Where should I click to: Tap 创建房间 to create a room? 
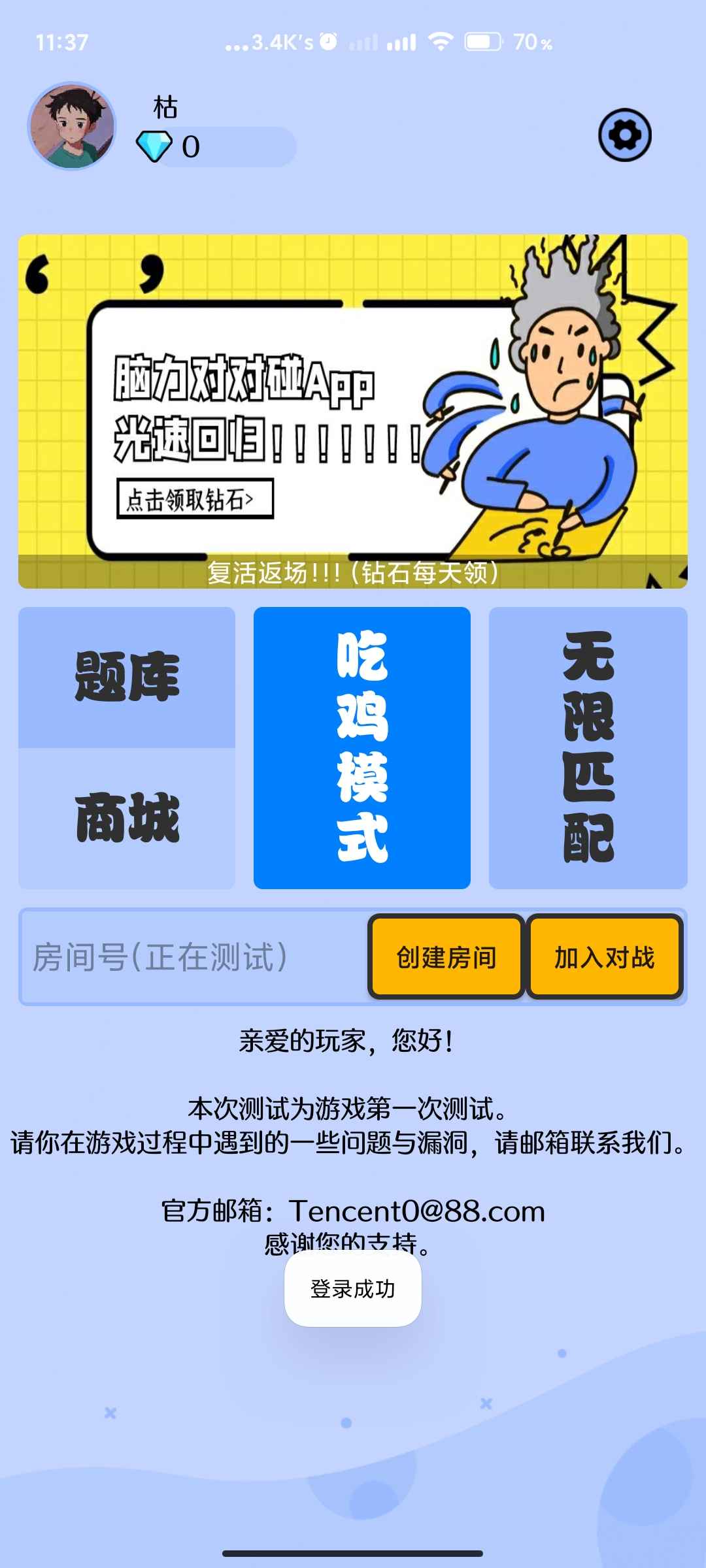click(x=446, y=957)
